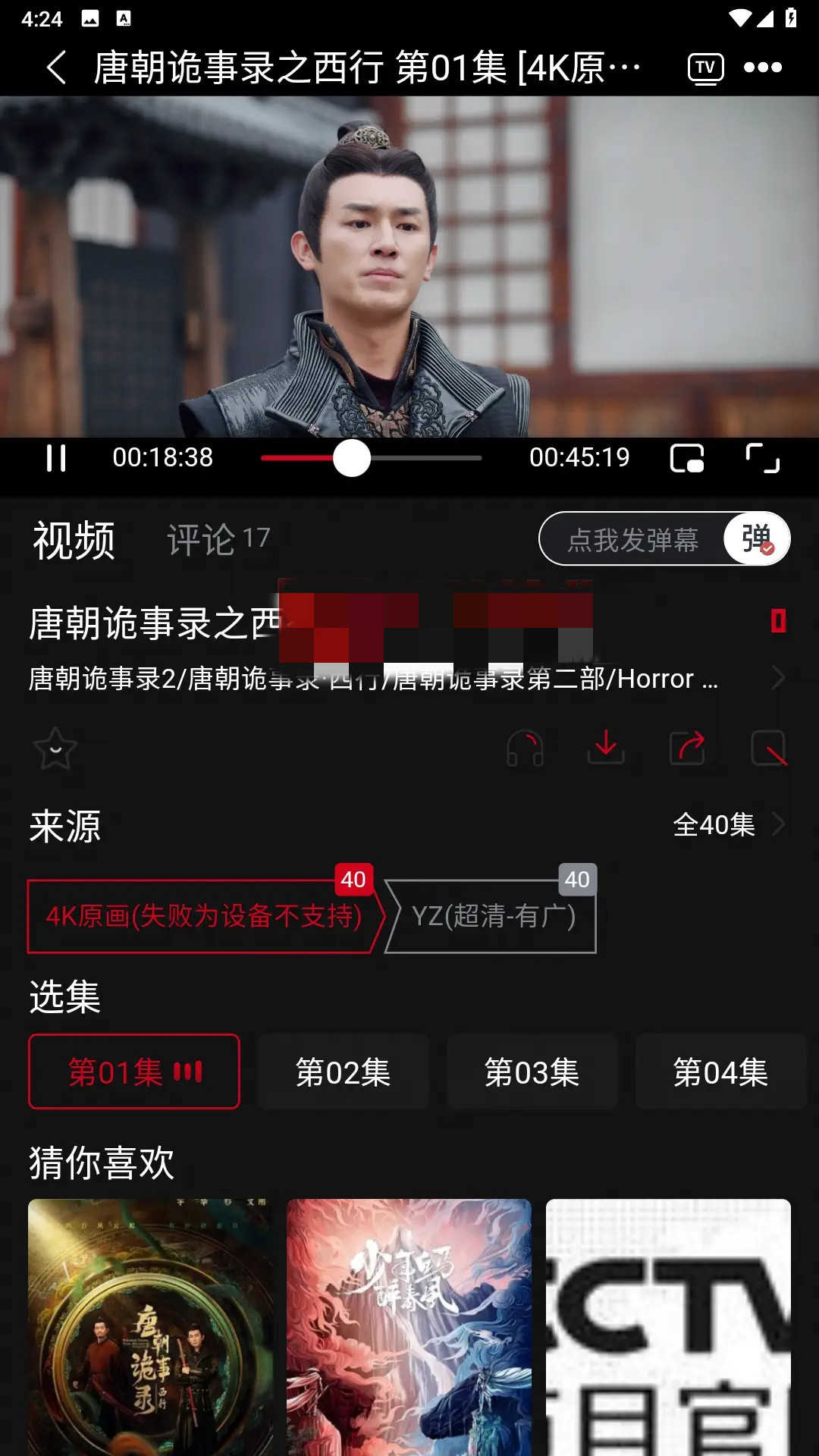Switch to the 视频 tab
Screen dimensions: 819x1456
click(x=72, y=540)
